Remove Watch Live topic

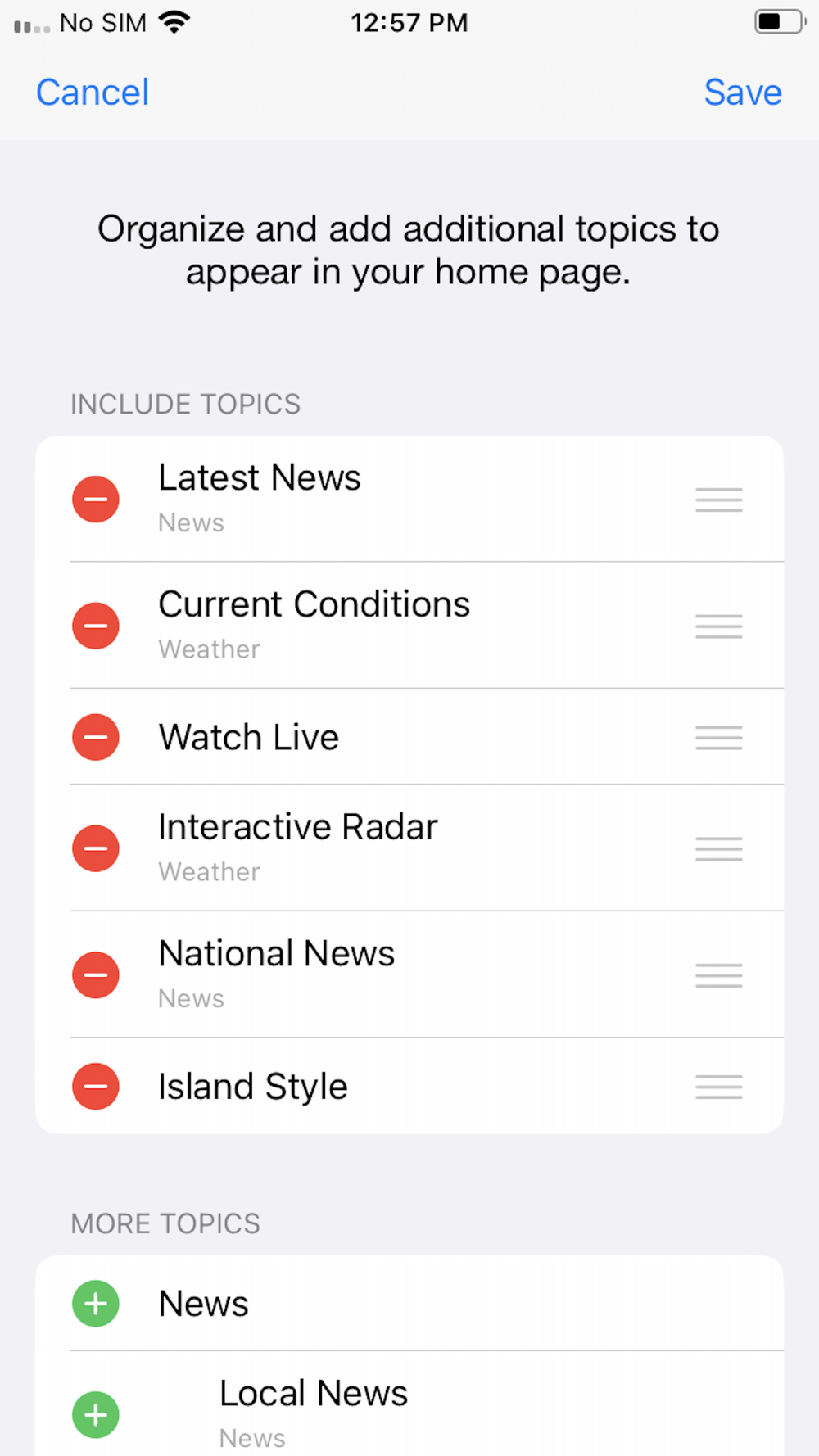tap(96, 737)
